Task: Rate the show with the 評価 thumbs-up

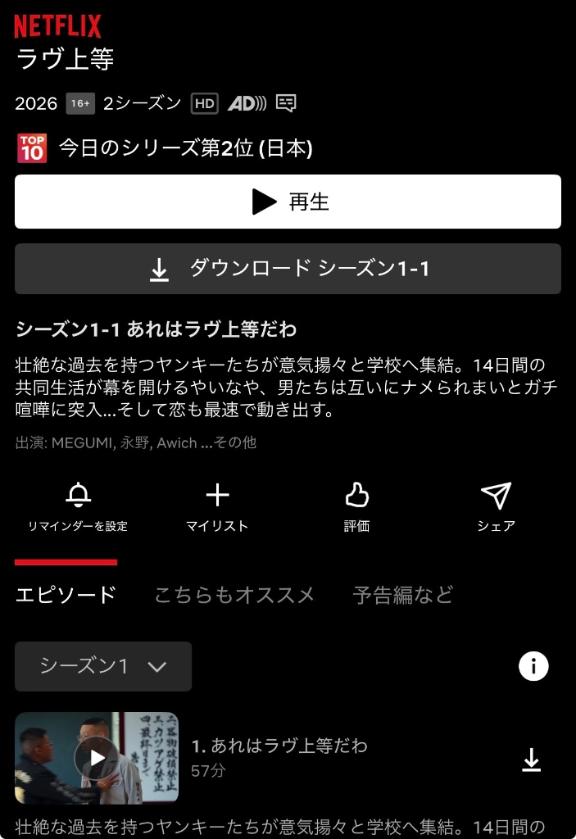Action: click(x=357, y=507)
